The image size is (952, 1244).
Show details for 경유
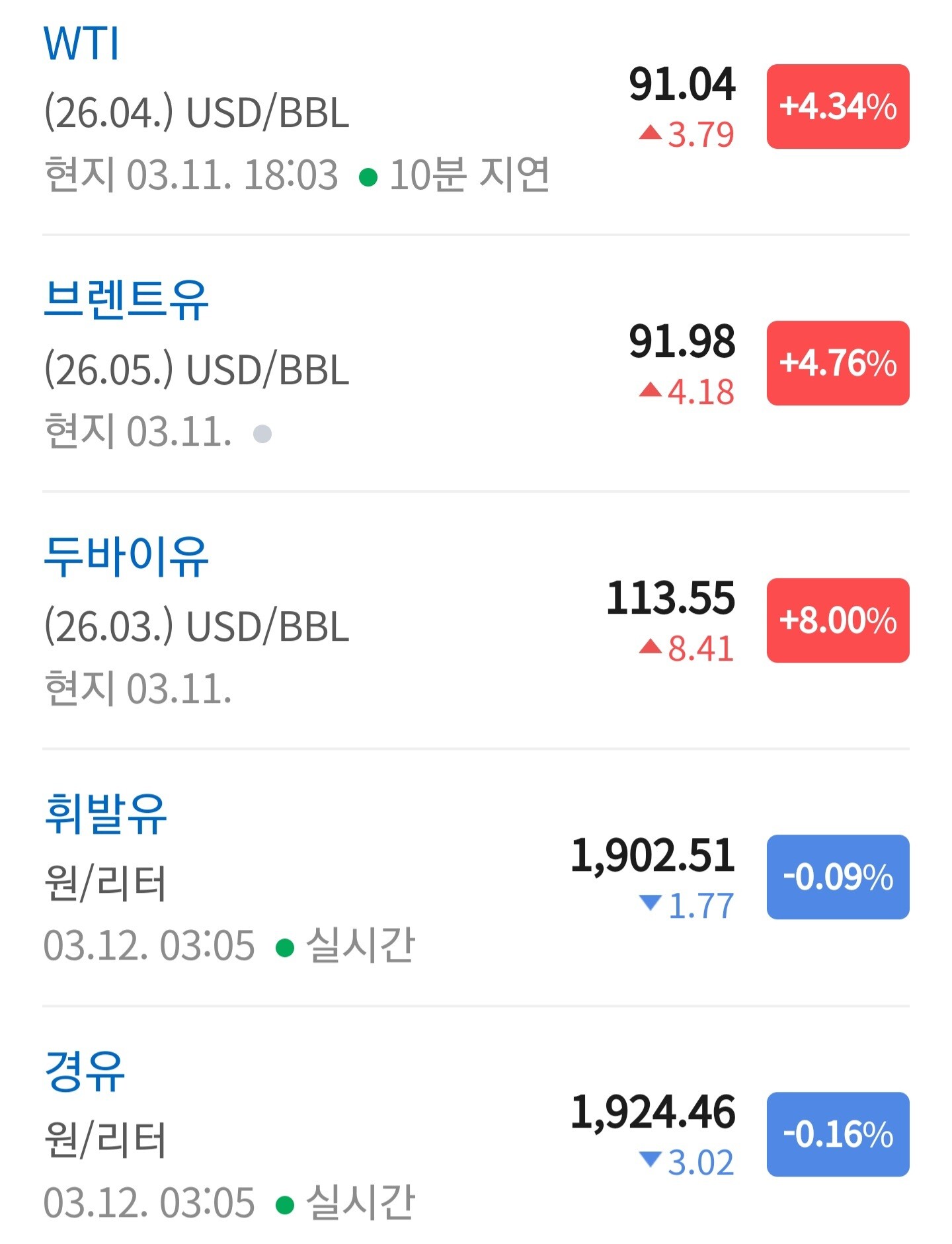(85, 1071)
